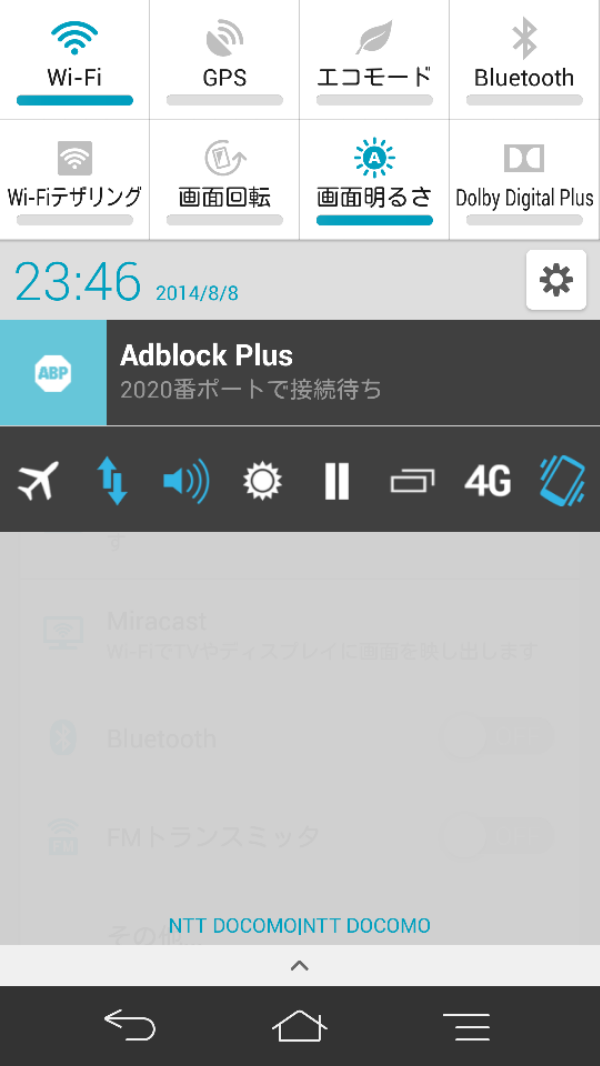Toggle the Wi-Fi quick setting
Screen dimensions: 600x1066
tap(74, 60)
